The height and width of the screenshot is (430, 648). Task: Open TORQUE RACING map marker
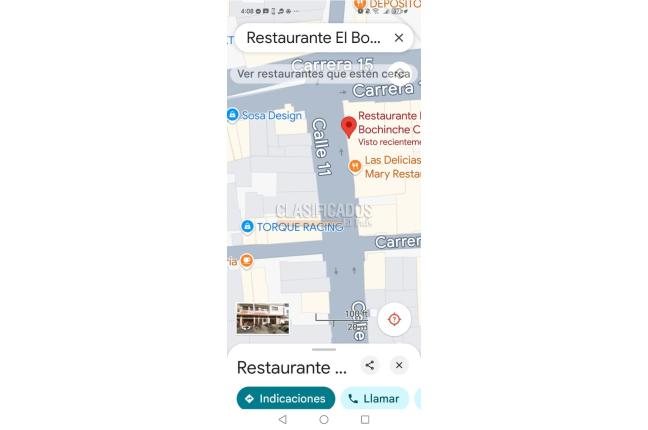coord(247,227)
